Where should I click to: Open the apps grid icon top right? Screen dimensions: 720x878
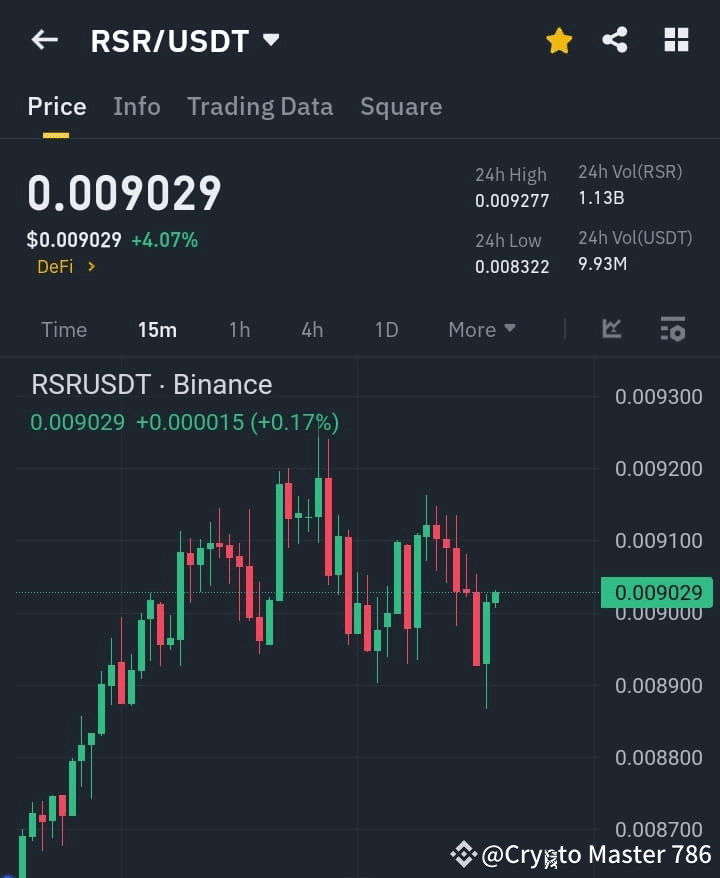(x=676, y=40)
